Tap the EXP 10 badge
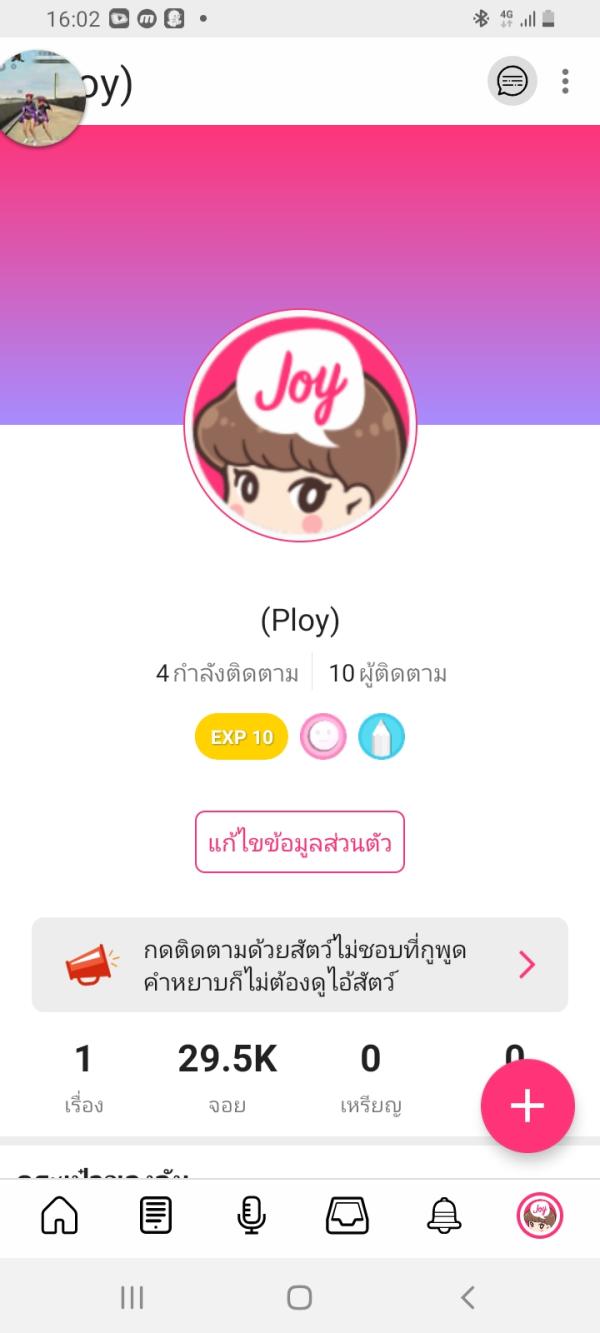Screen dimensions: 600x1333 click(x=241, y=737)
